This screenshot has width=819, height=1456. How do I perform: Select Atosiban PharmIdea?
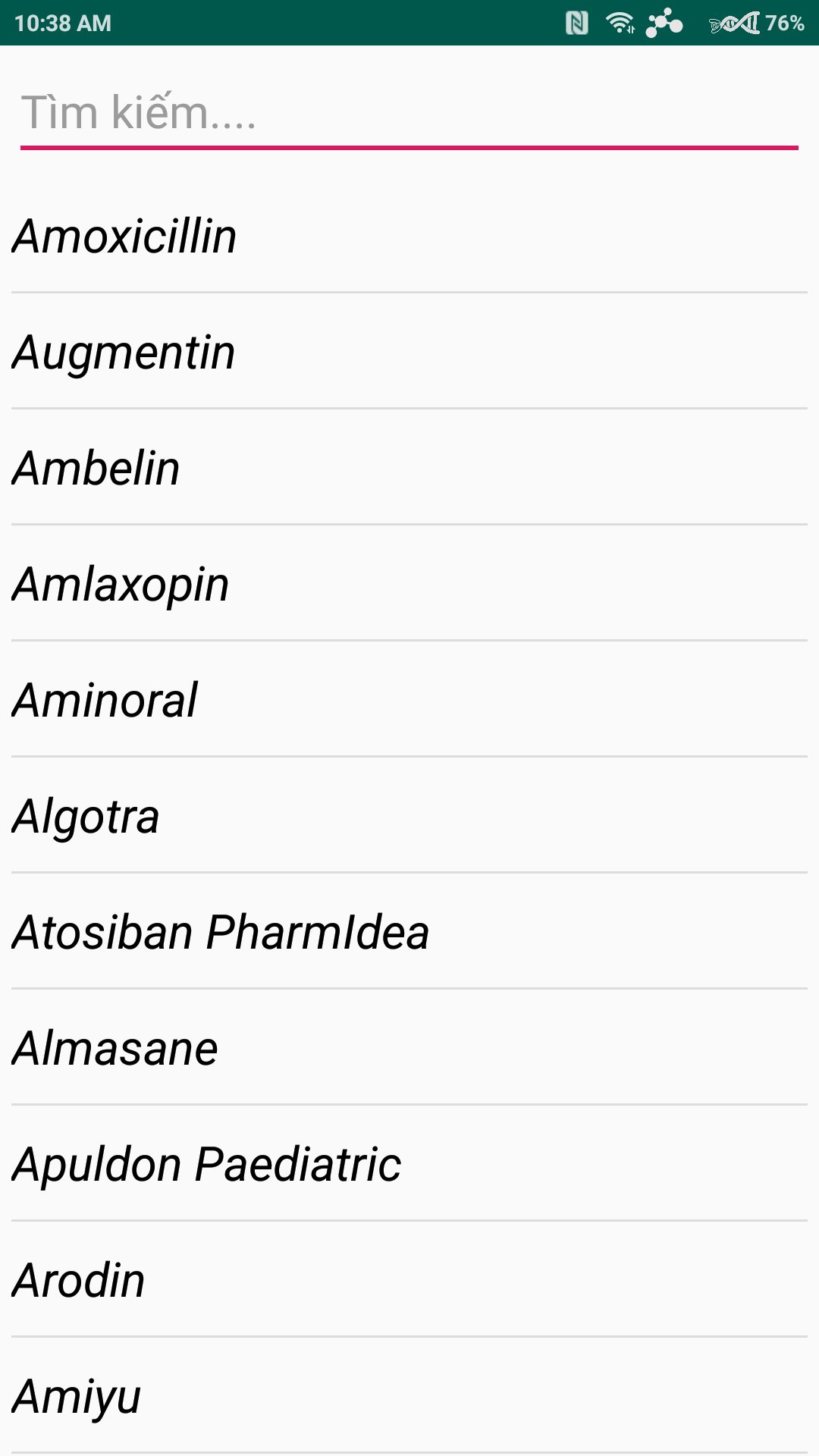click(409, 931)
